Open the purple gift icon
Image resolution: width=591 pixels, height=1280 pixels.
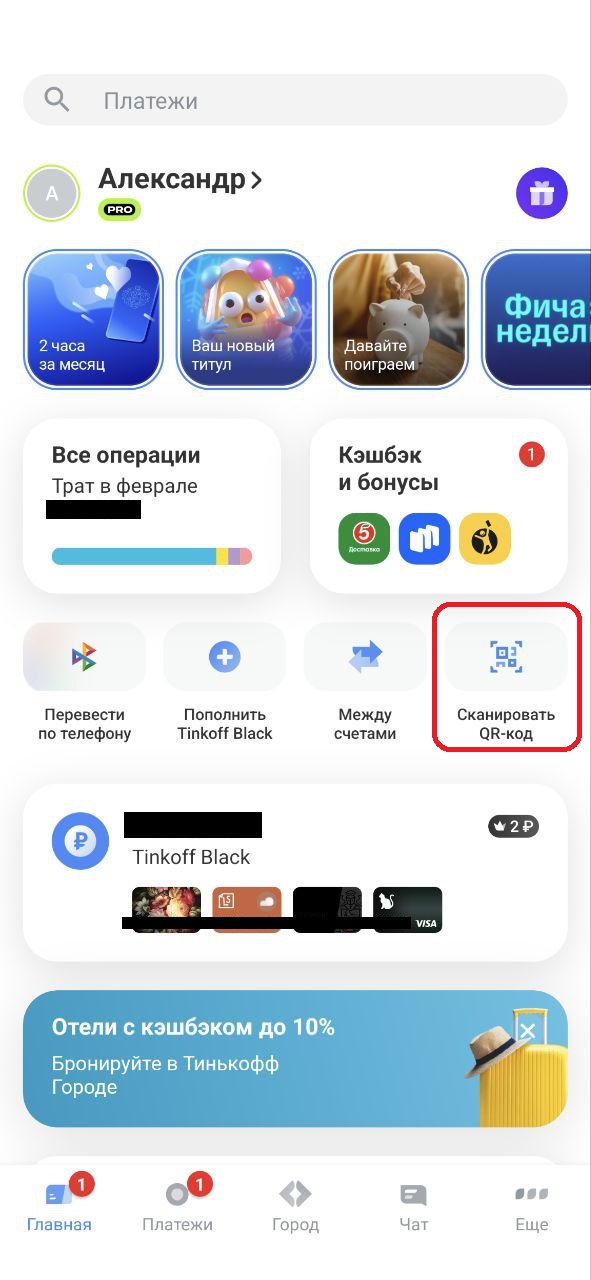click(x=542, y=193)
